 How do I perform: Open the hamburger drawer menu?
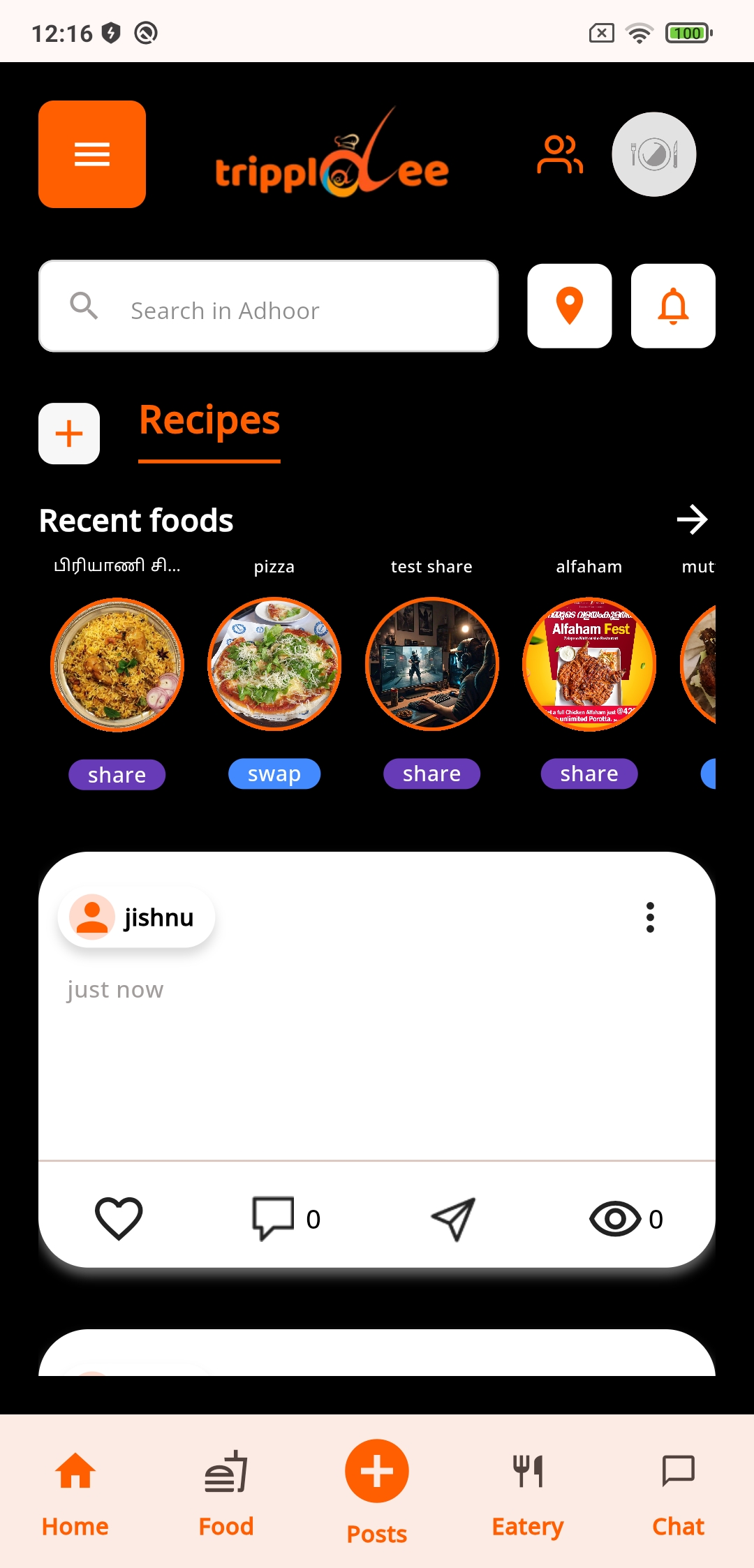click(x=92, y=154)
